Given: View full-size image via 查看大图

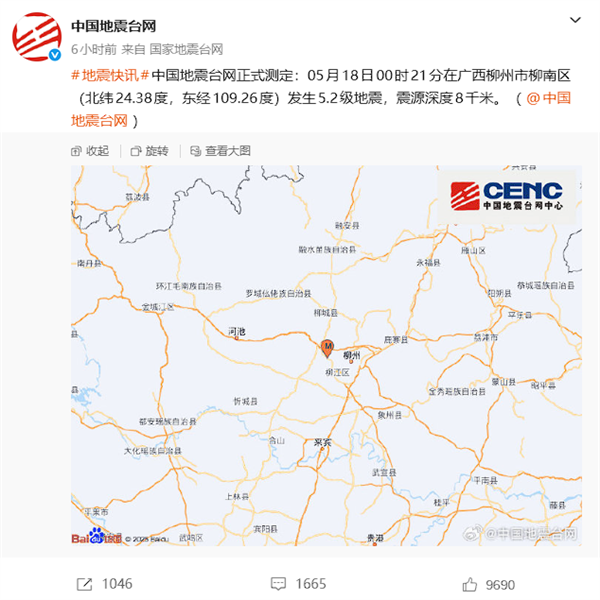Looking at the screenshot, I should (x=220, y=151).
